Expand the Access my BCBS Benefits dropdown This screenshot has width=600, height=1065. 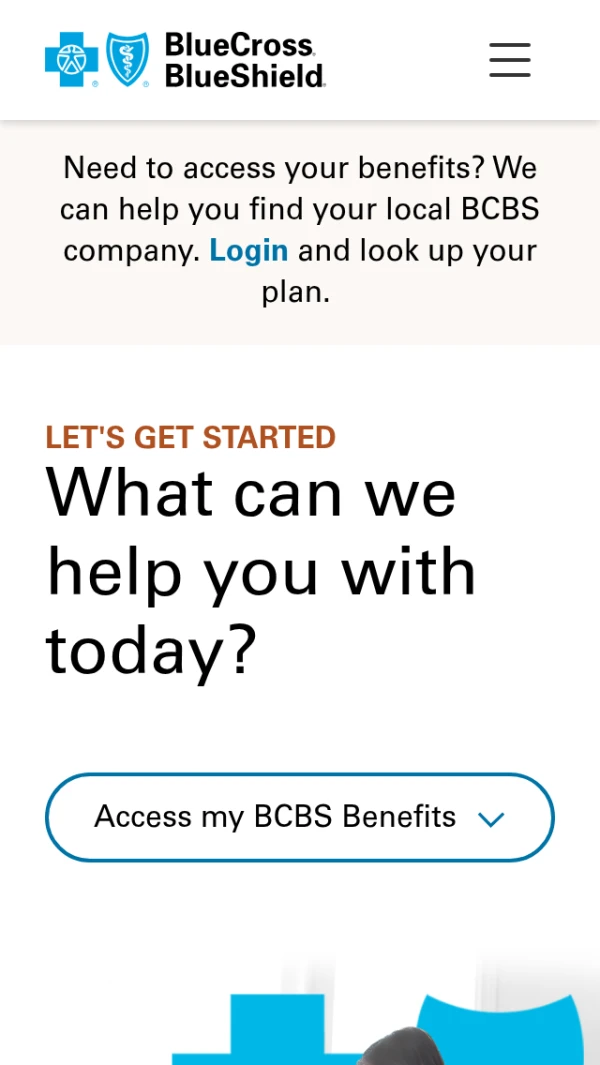[299, 817]
